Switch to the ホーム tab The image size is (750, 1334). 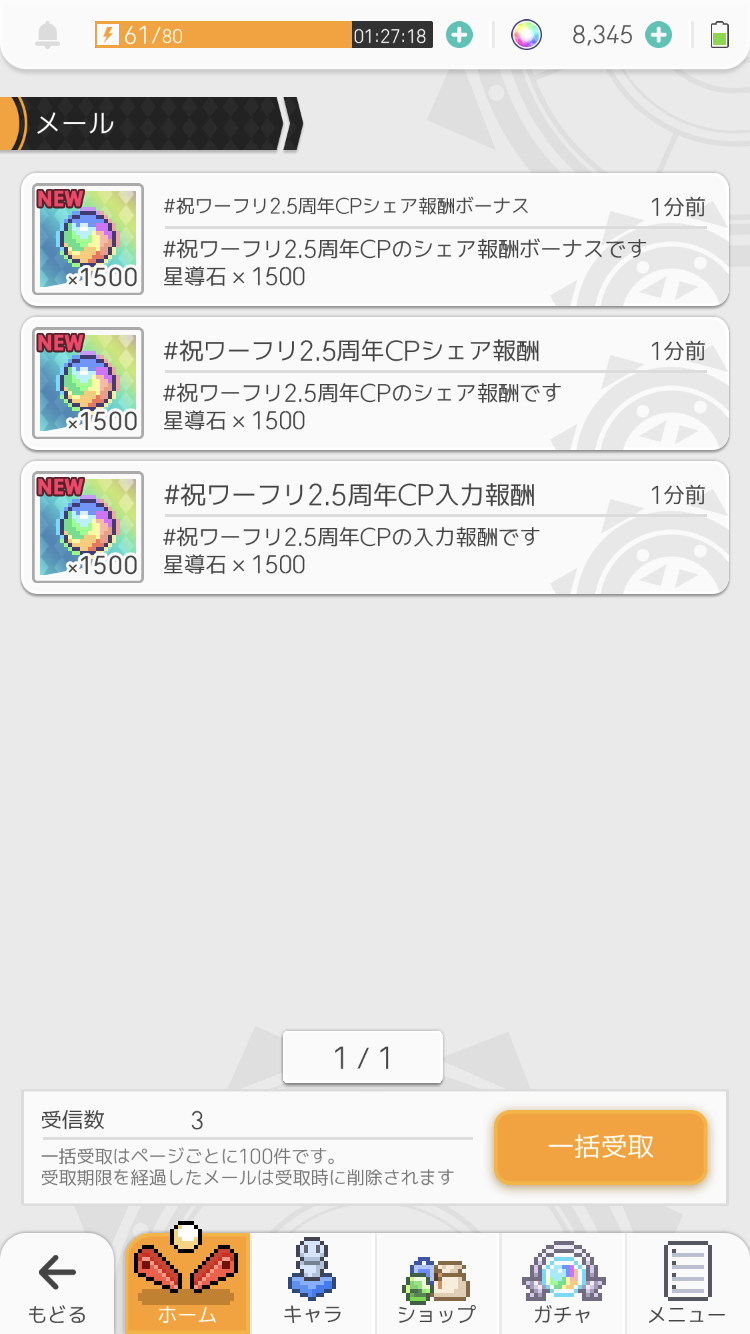pos(187,1285)
